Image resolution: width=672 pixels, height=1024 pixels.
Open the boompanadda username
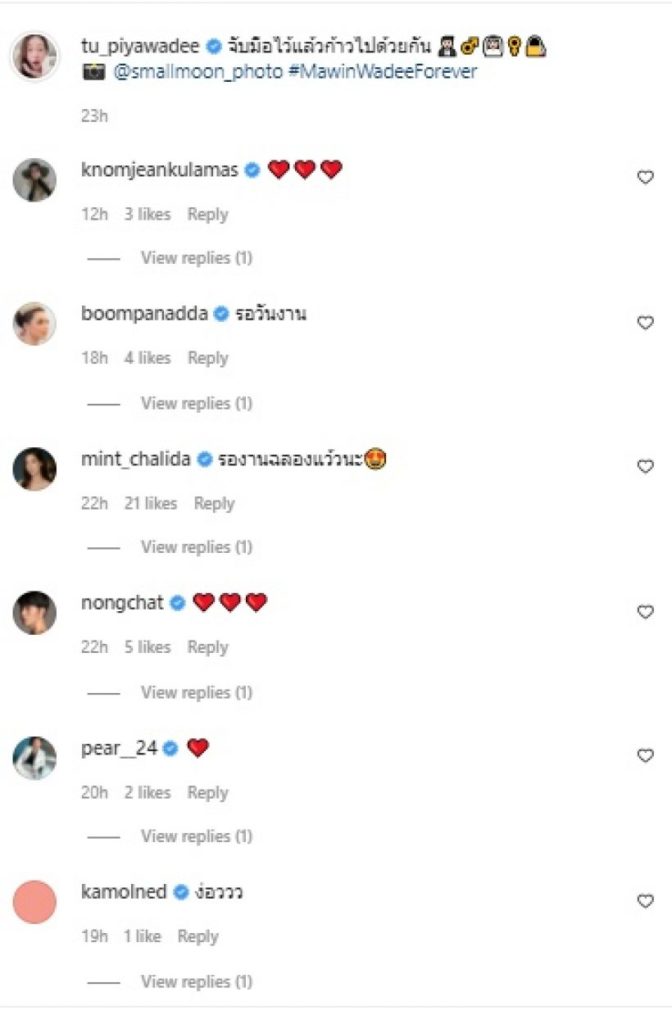click(x=144, y=314)
